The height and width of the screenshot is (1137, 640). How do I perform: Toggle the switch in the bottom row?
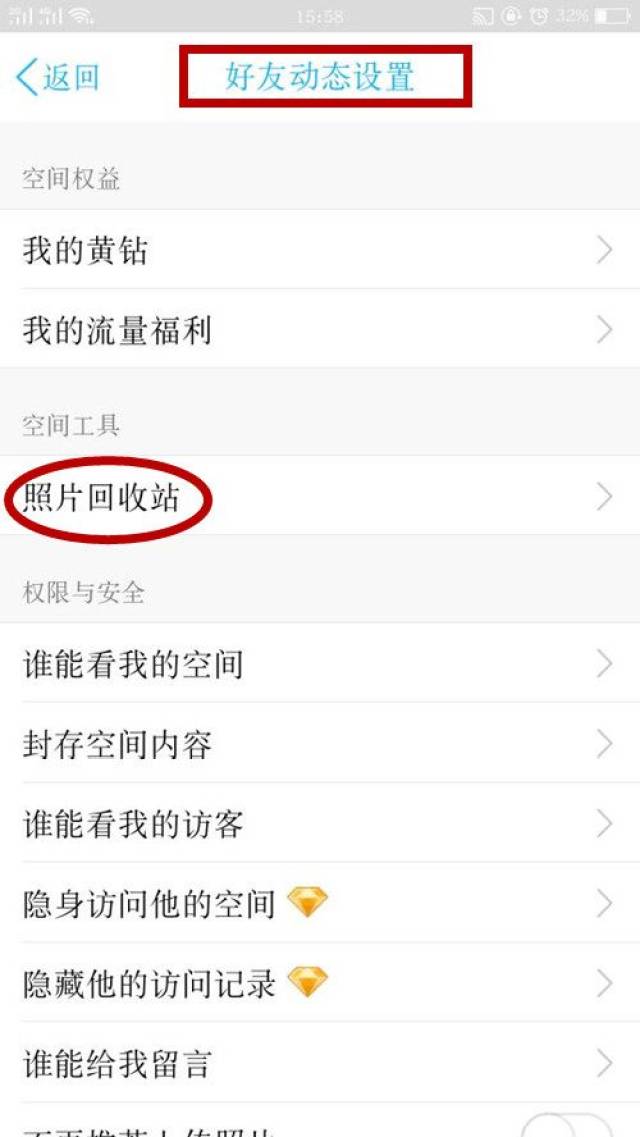pos(567,1126)
